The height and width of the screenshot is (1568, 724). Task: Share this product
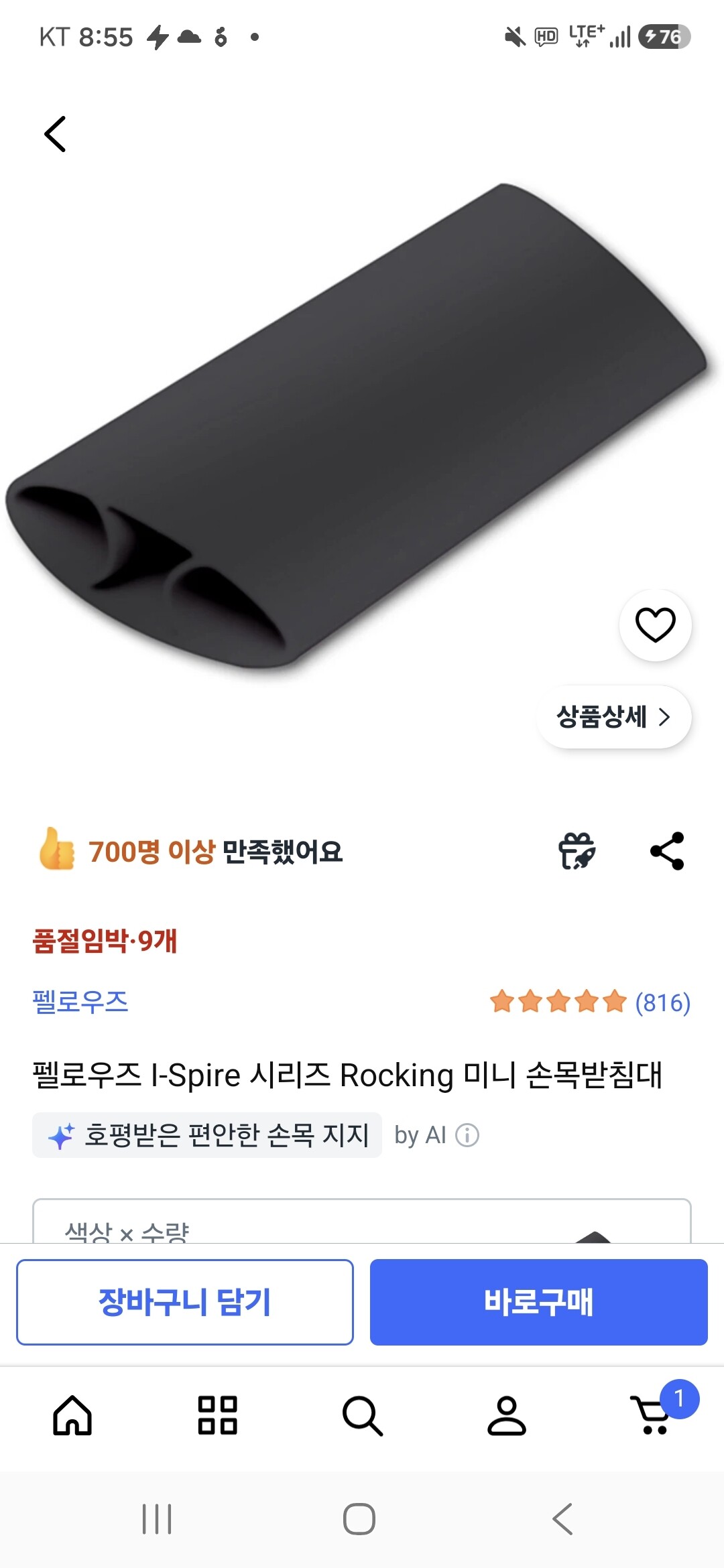[x=668, y=851]
